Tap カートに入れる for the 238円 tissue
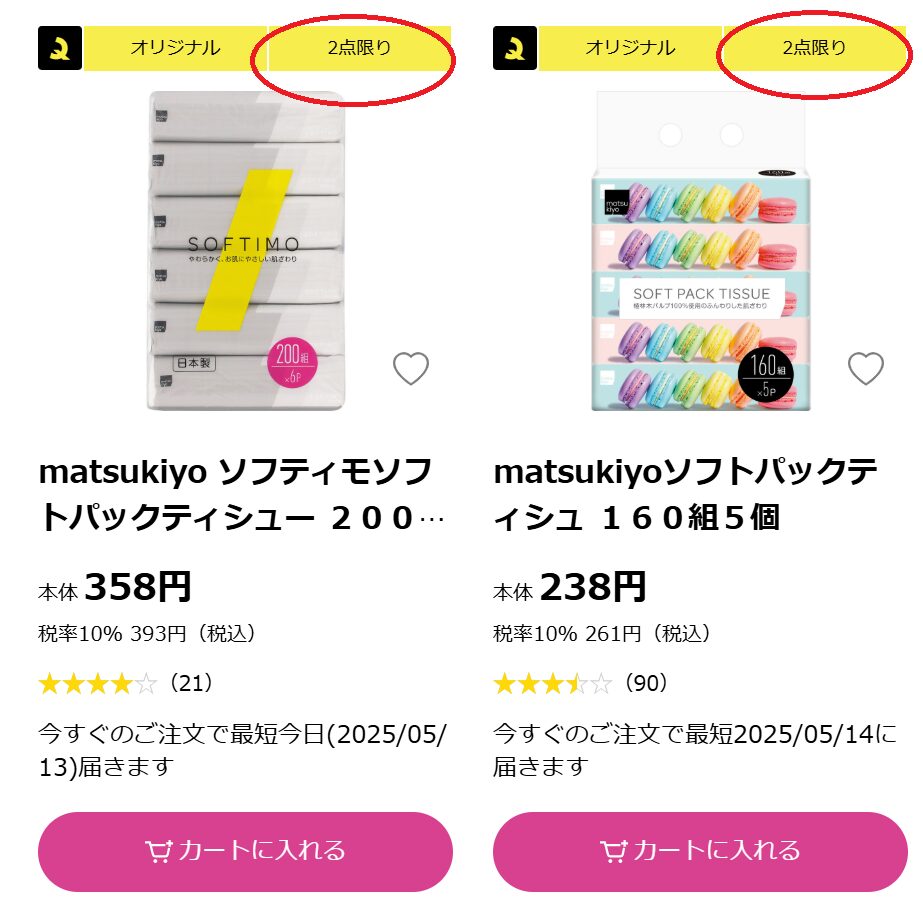Viewport: 923px width, 913px height. 700,851
